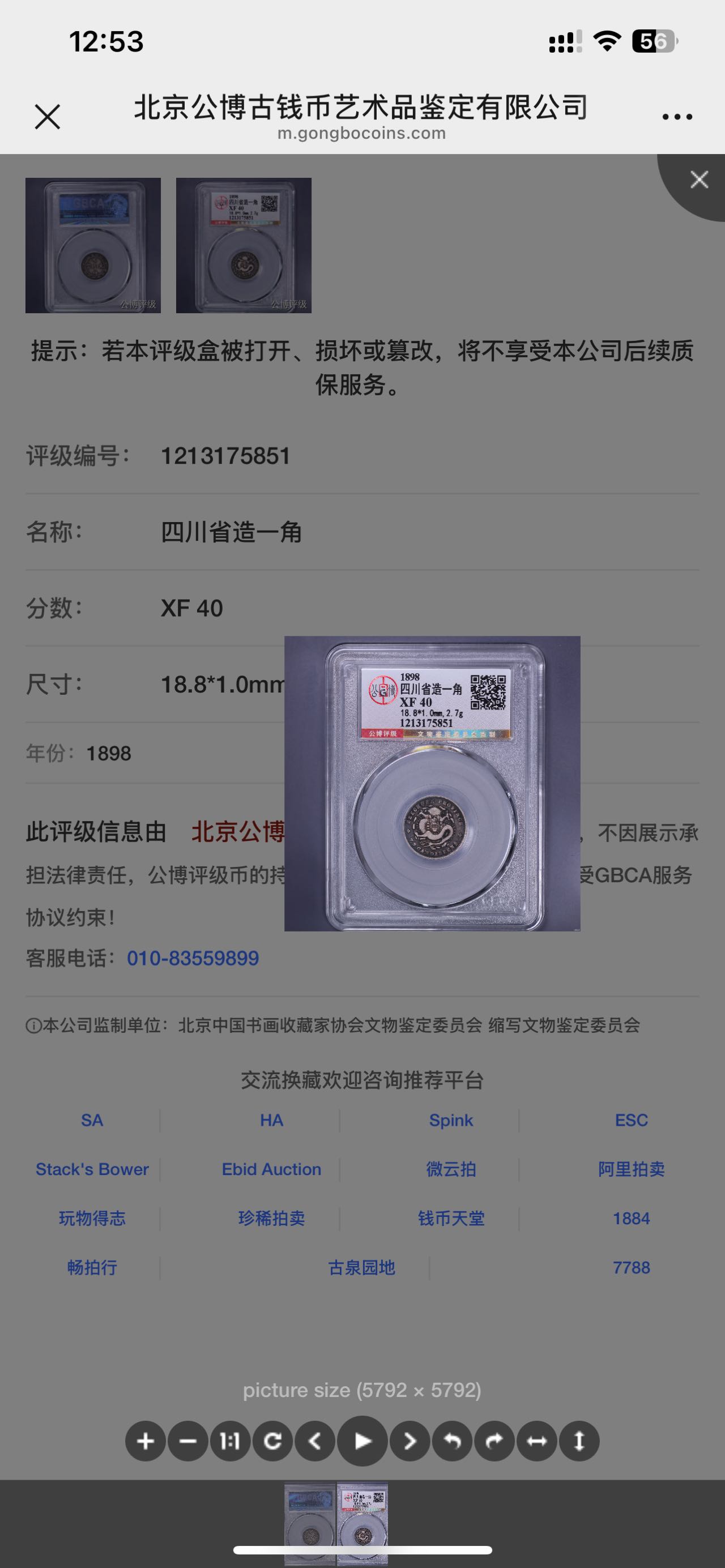Show picture at 1:1 size
The height and width of the screenshot is (1568, 725).
click(x=230, y=1441)
